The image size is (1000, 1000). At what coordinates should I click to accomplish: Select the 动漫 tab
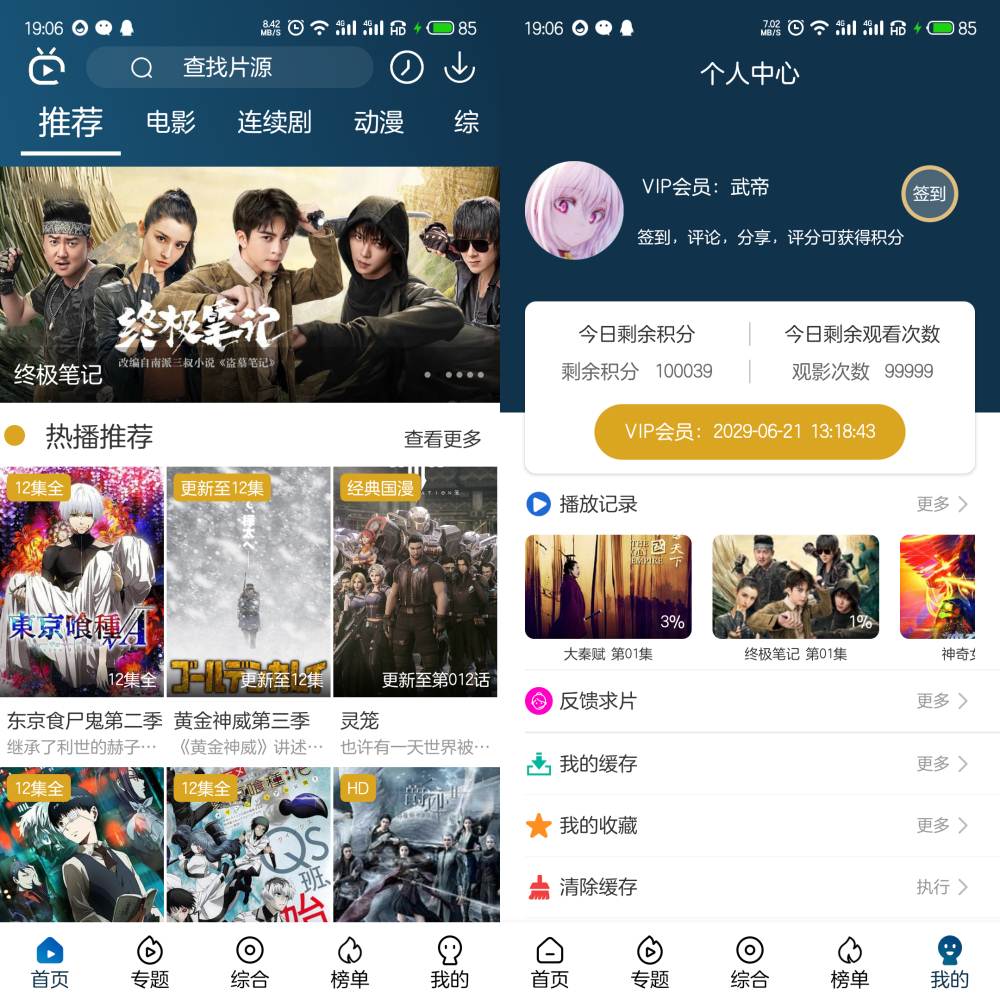378,122
